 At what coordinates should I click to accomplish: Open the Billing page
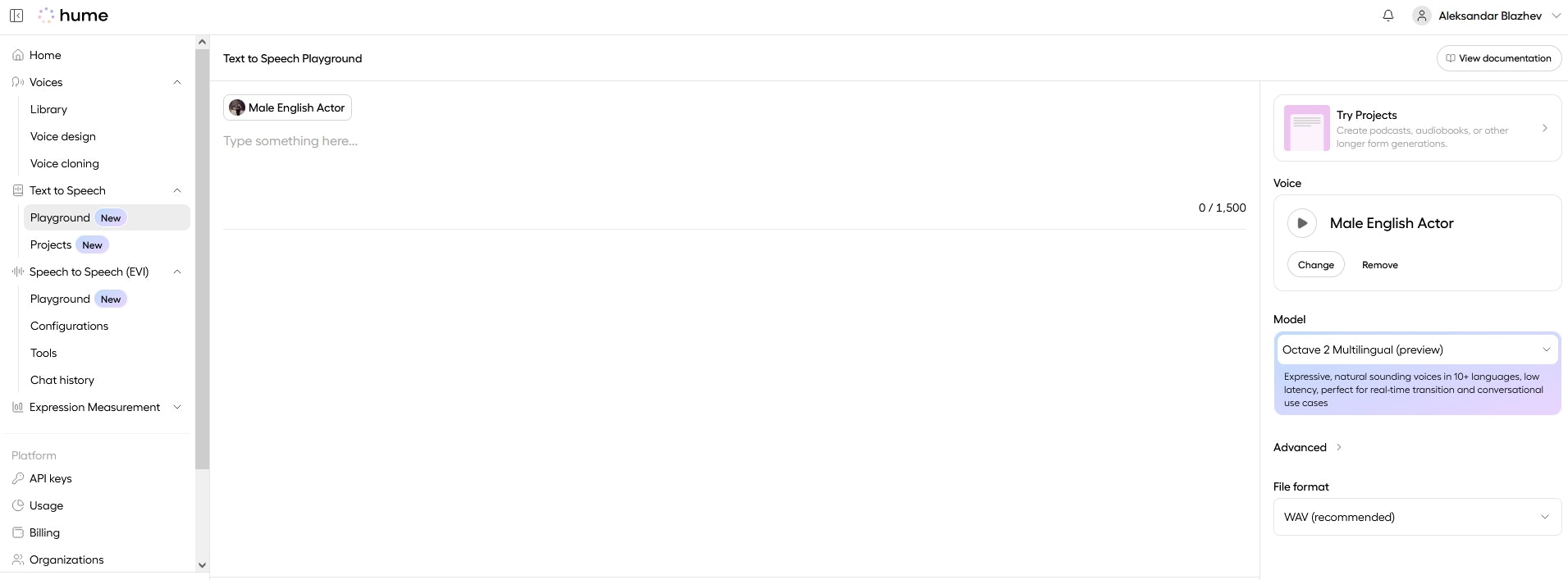point(44,532)
